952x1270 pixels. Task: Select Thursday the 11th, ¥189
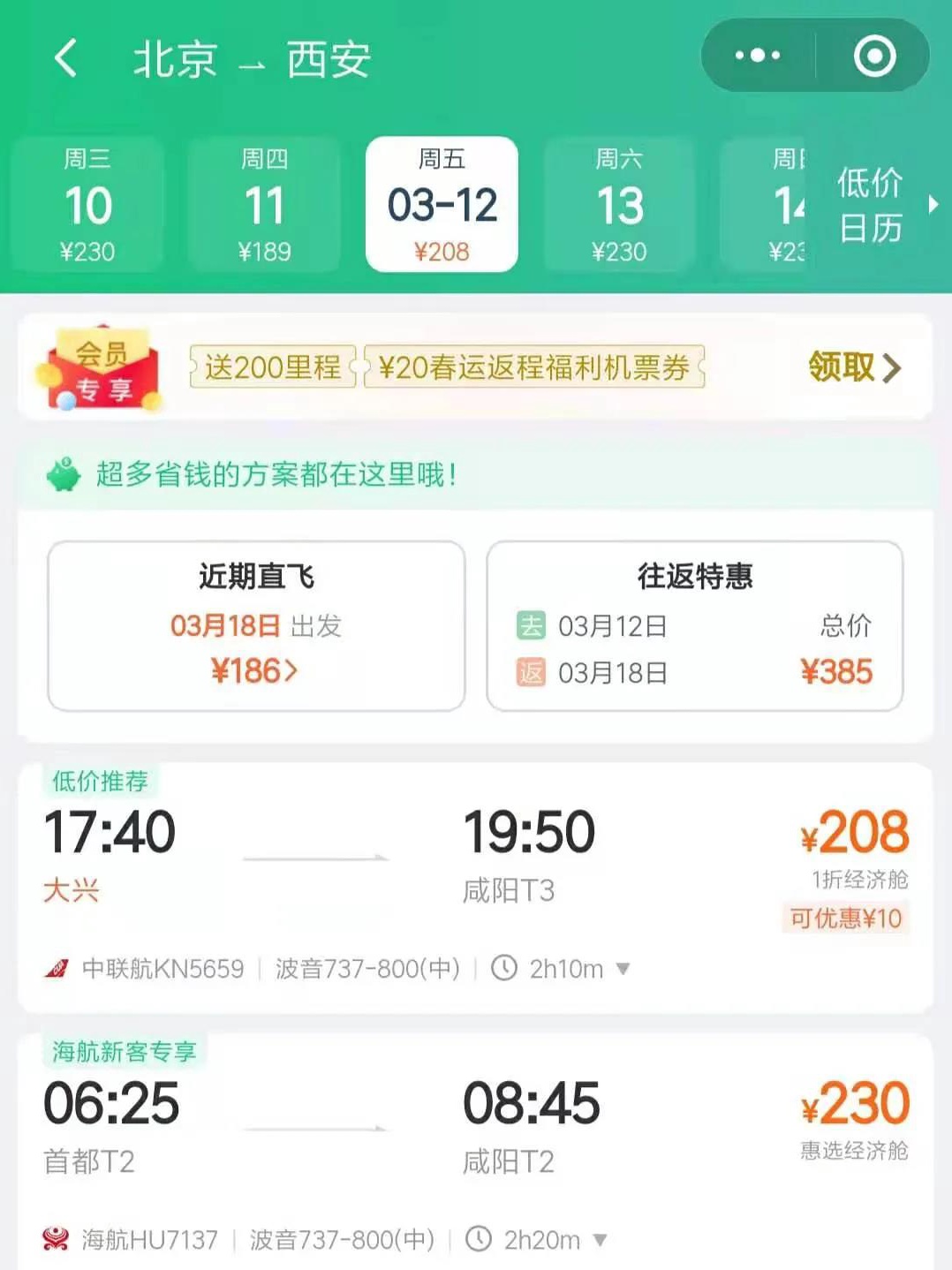point(264,204)
